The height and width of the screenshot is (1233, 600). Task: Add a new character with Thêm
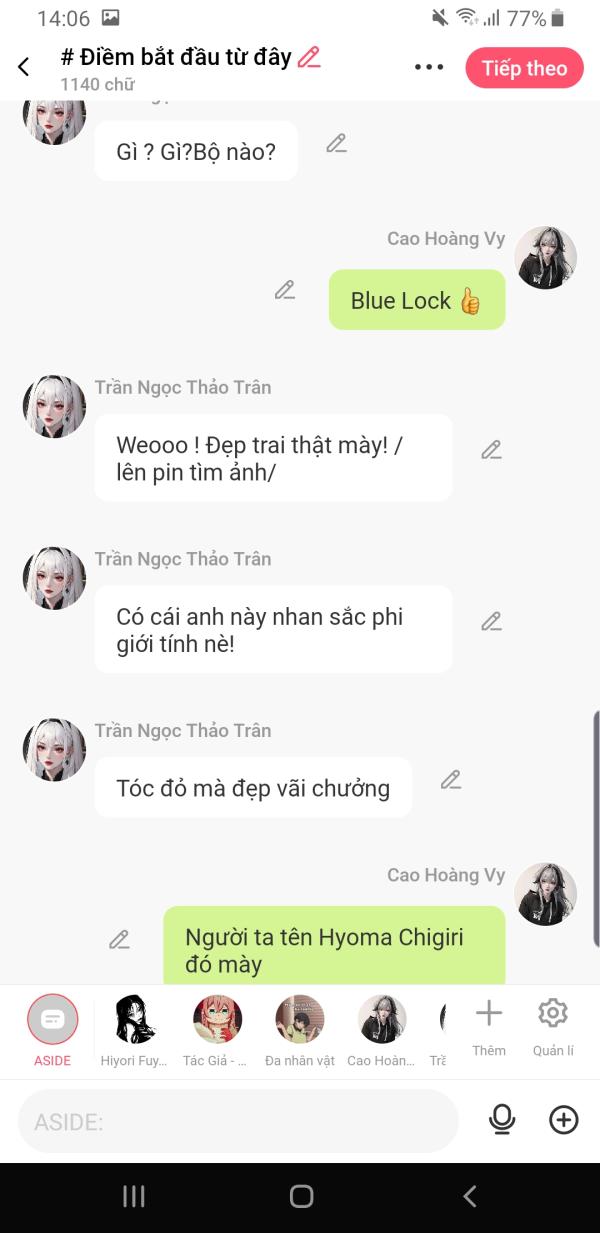coord(489,1026)
